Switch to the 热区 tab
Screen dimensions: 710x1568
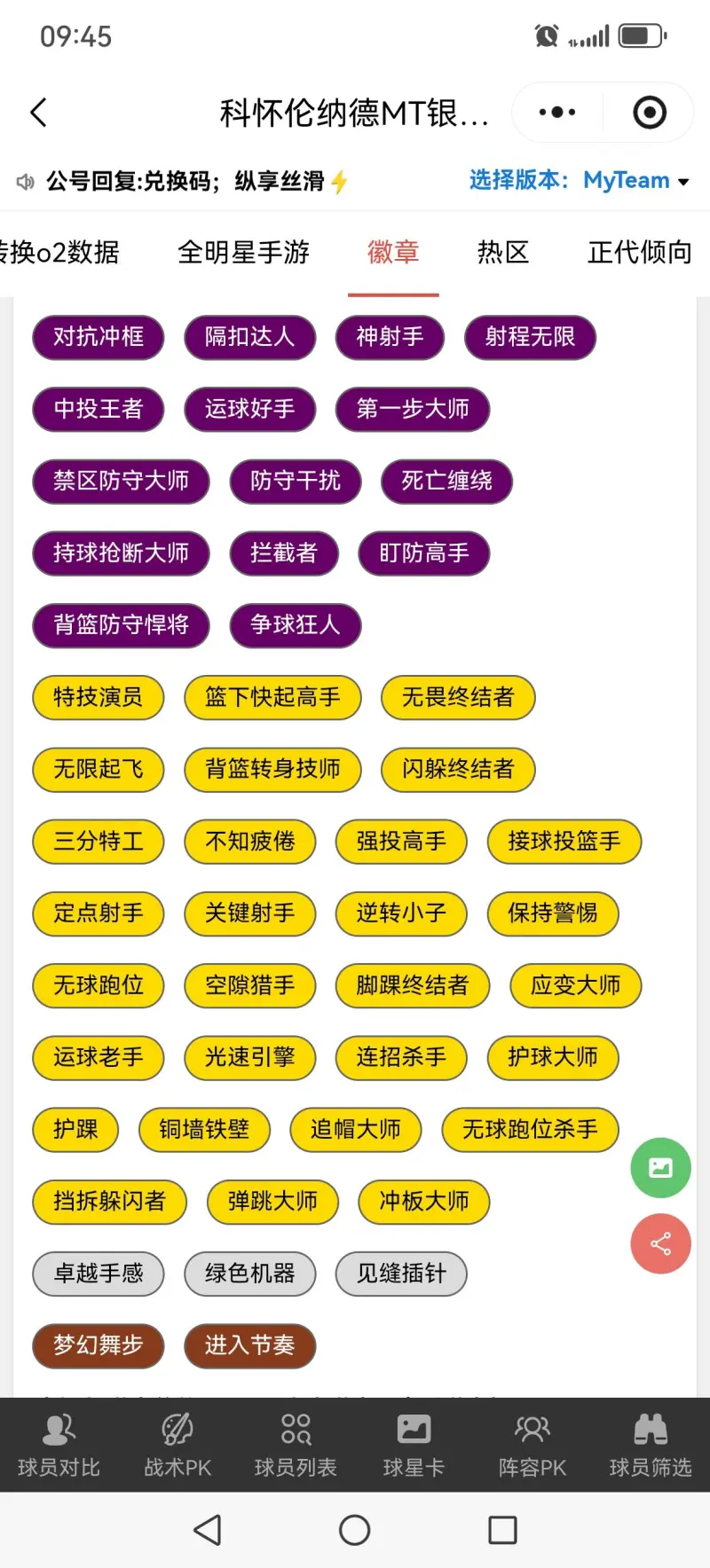503,253
